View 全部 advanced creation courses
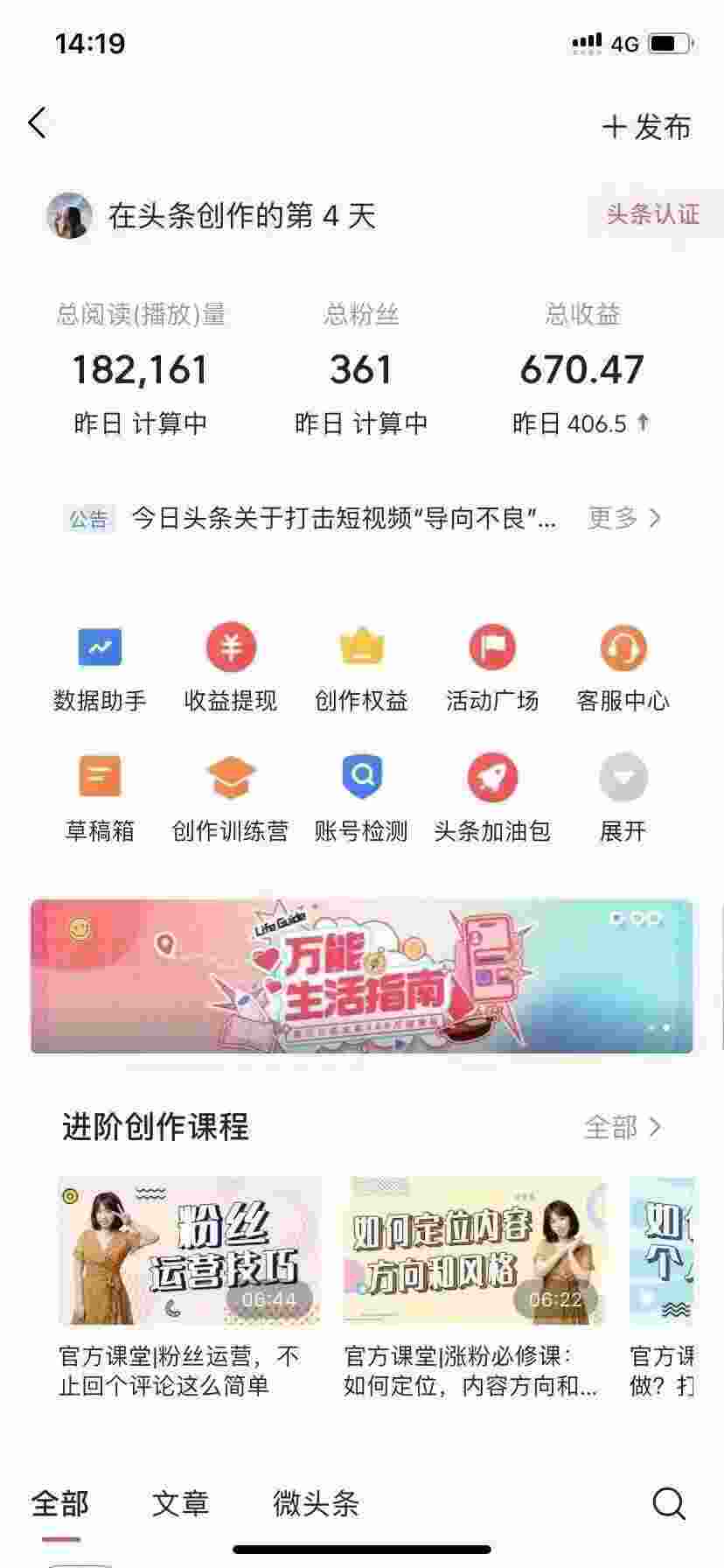Screen dimensions: 724x1568 point(622,1127)
